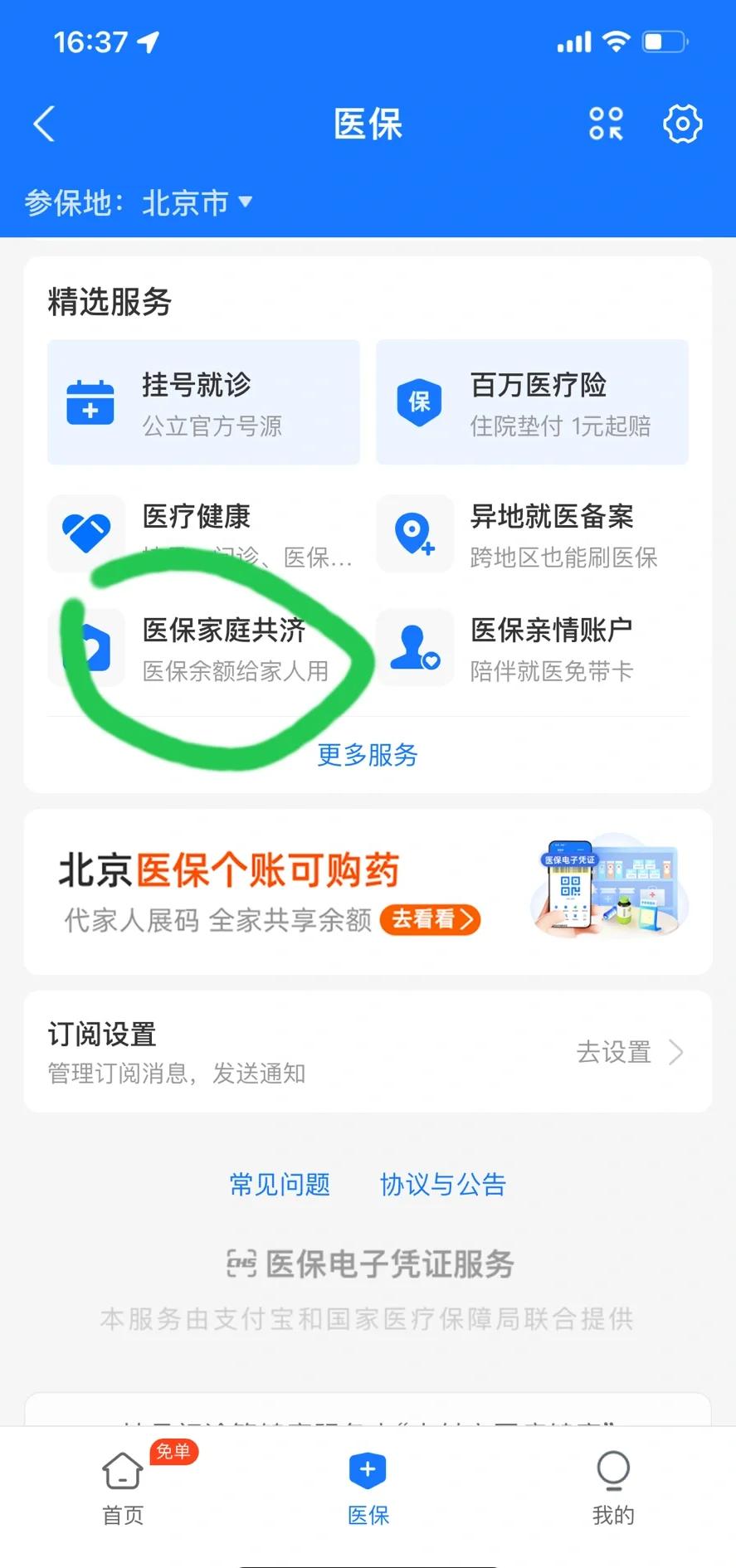Tap the grid applications icon beside settings

coord(606,123)
